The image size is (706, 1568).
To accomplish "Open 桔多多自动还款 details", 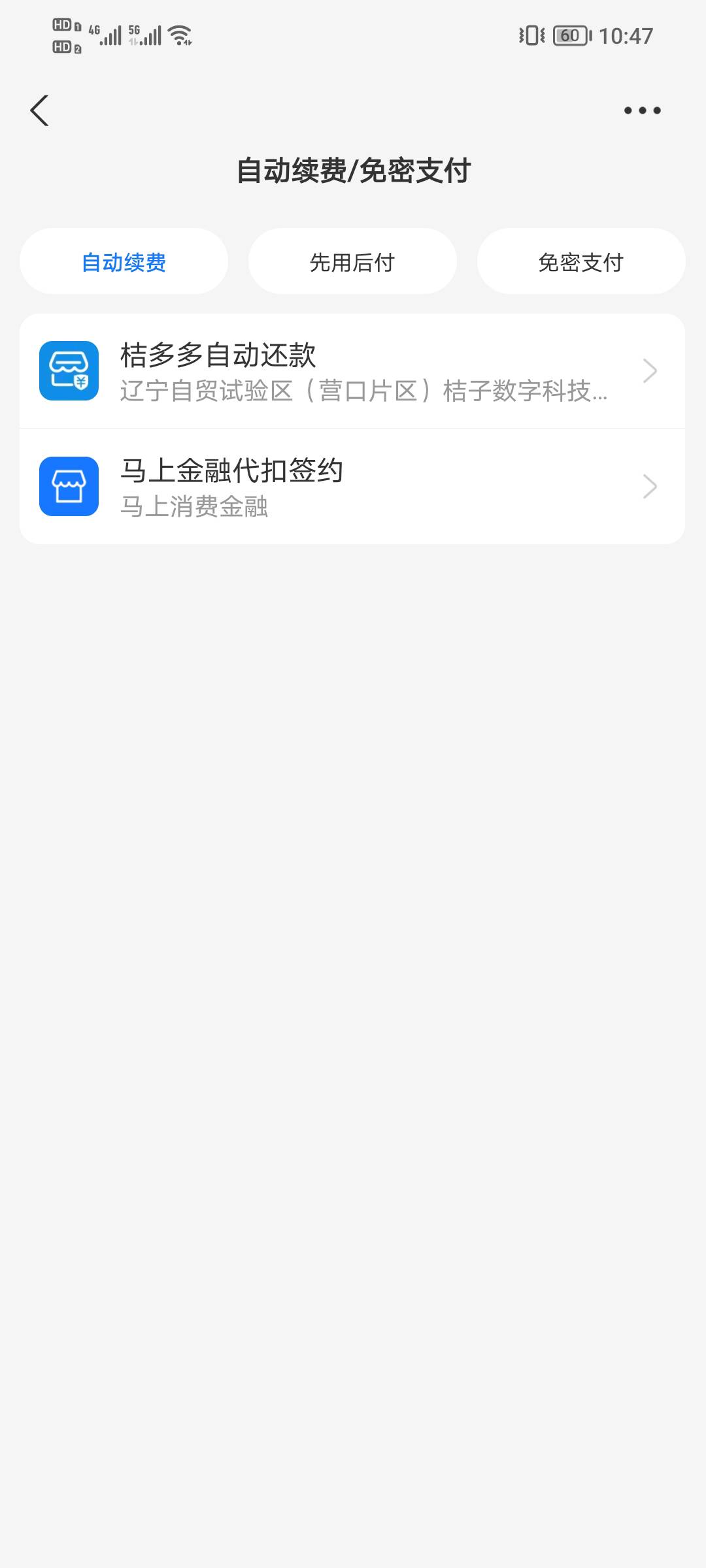I will pyautogui.click(x=352, y=371).
